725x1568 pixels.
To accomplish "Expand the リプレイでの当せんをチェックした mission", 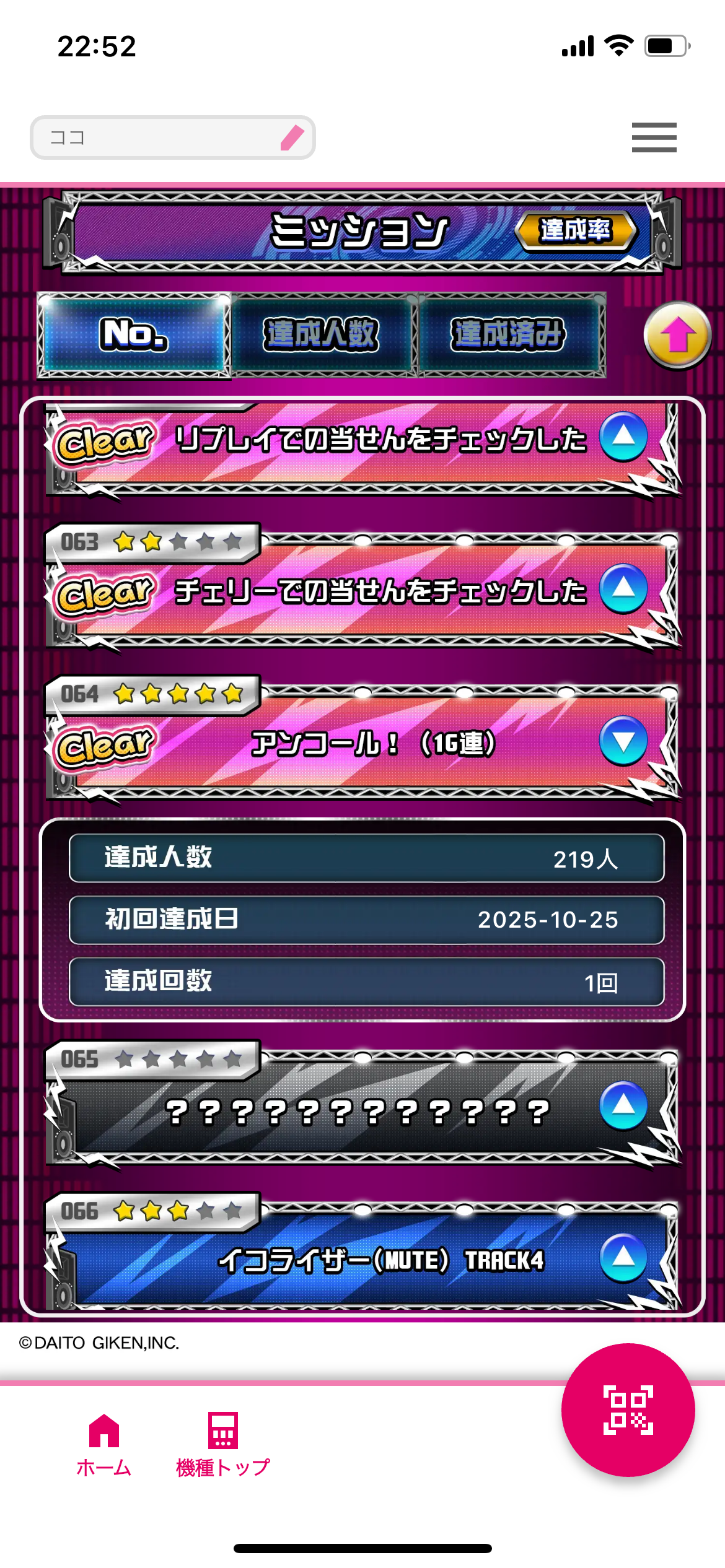I will [623, 437].
